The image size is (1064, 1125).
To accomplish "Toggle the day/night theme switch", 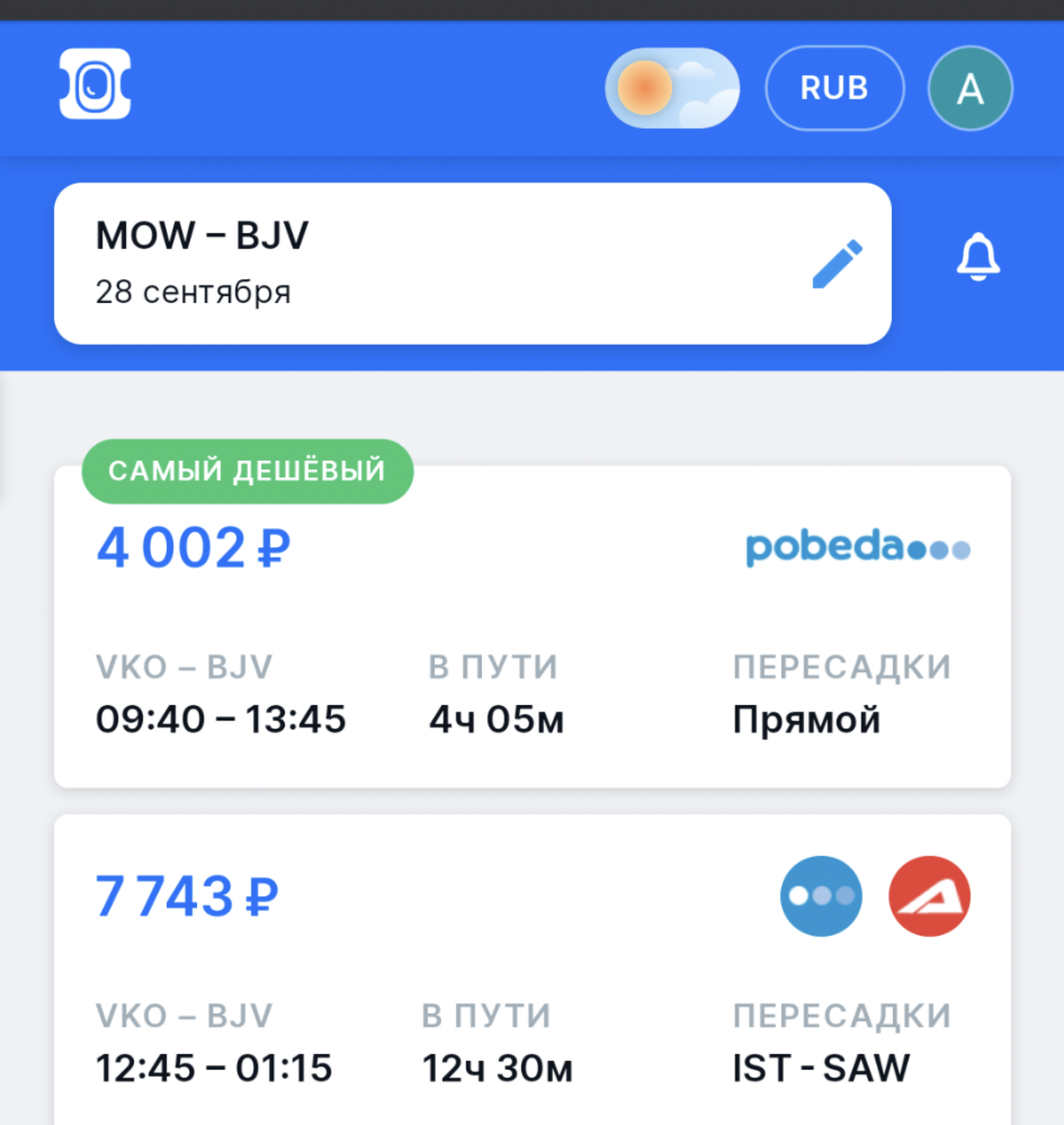I will click(672, 88).
